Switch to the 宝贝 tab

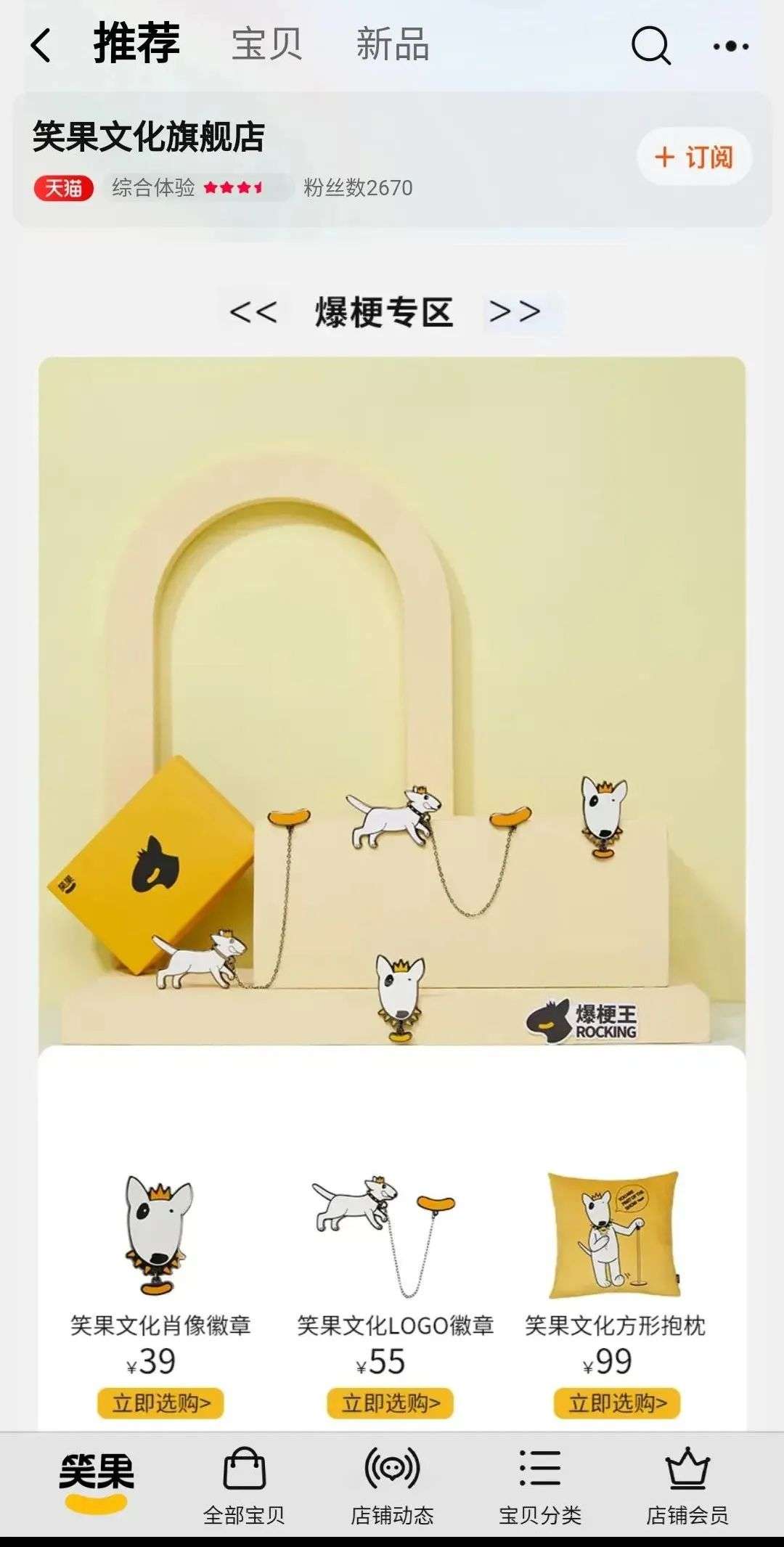[266, 44]
